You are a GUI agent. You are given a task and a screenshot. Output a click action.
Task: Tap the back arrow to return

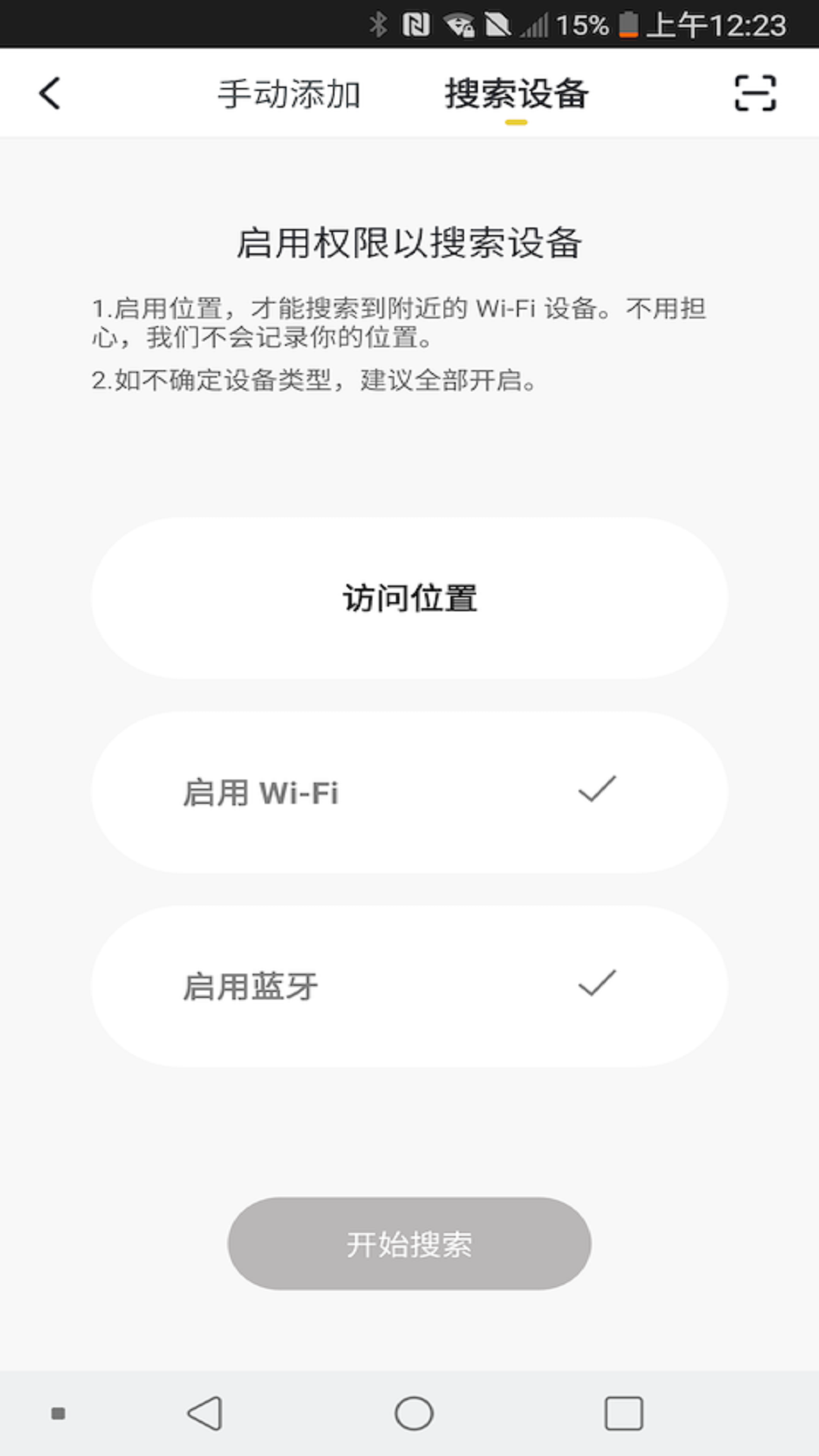pos(49,93)
